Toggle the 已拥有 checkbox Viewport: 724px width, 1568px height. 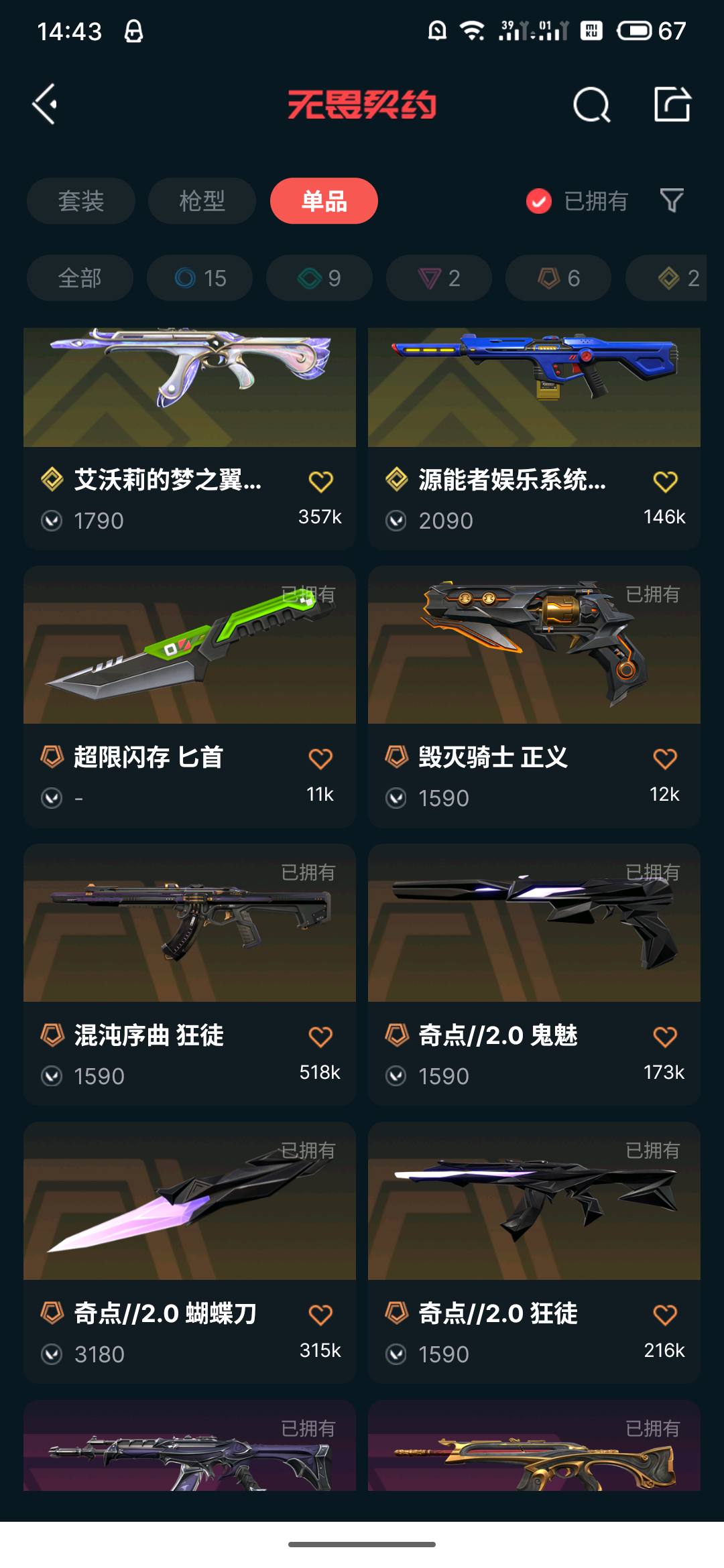coord(539,201)
